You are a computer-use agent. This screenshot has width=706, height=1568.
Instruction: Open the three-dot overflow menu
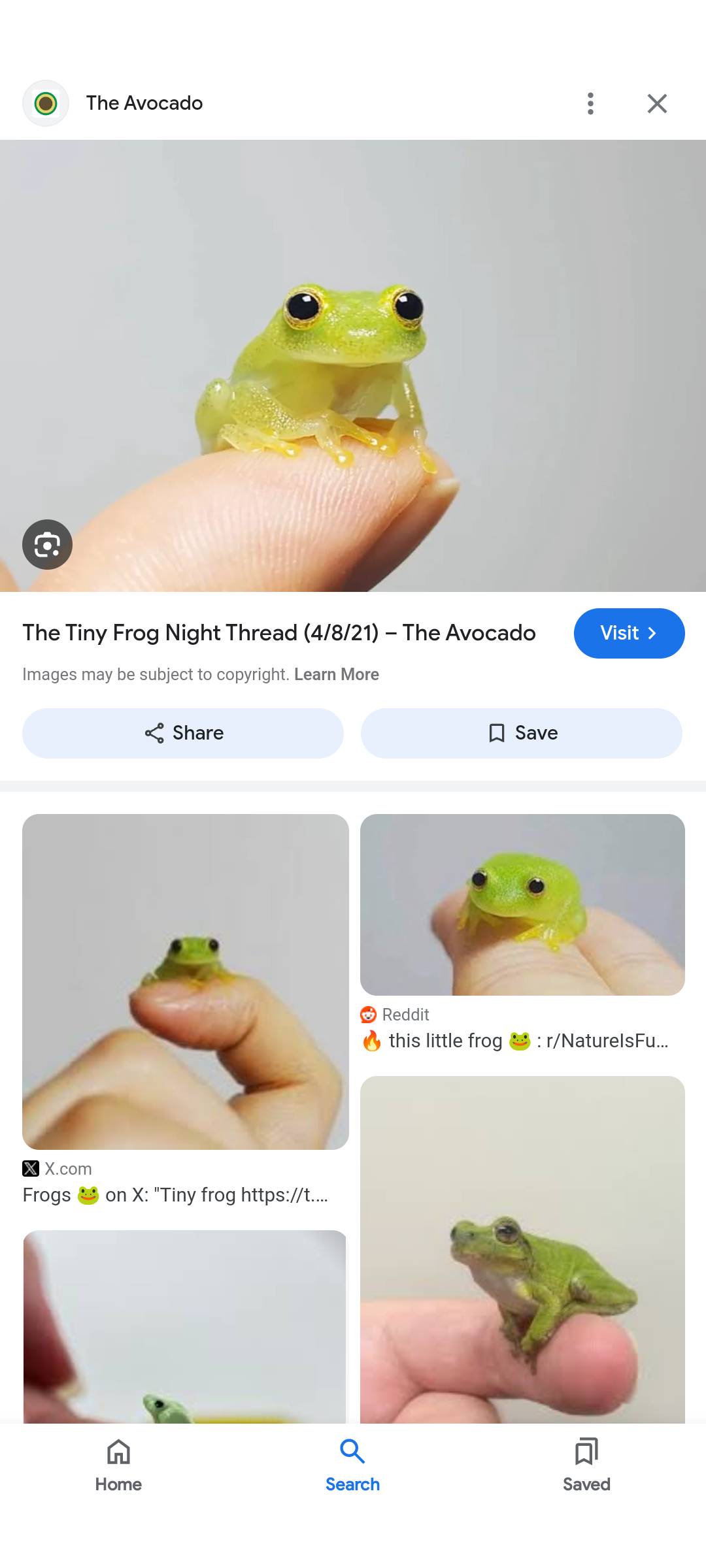(590, 103)
